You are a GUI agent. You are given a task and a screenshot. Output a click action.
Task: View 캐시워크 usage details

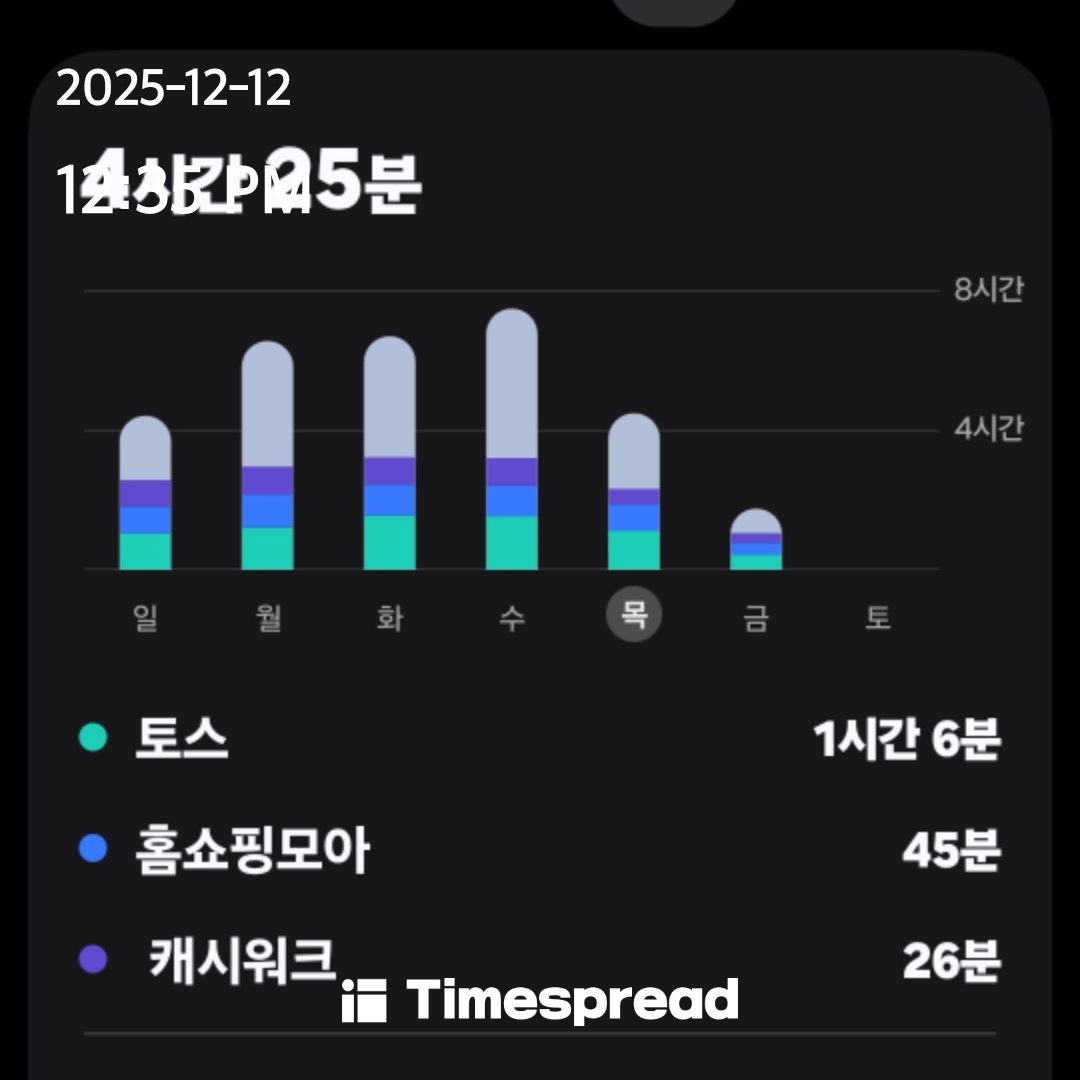[540, 960]
